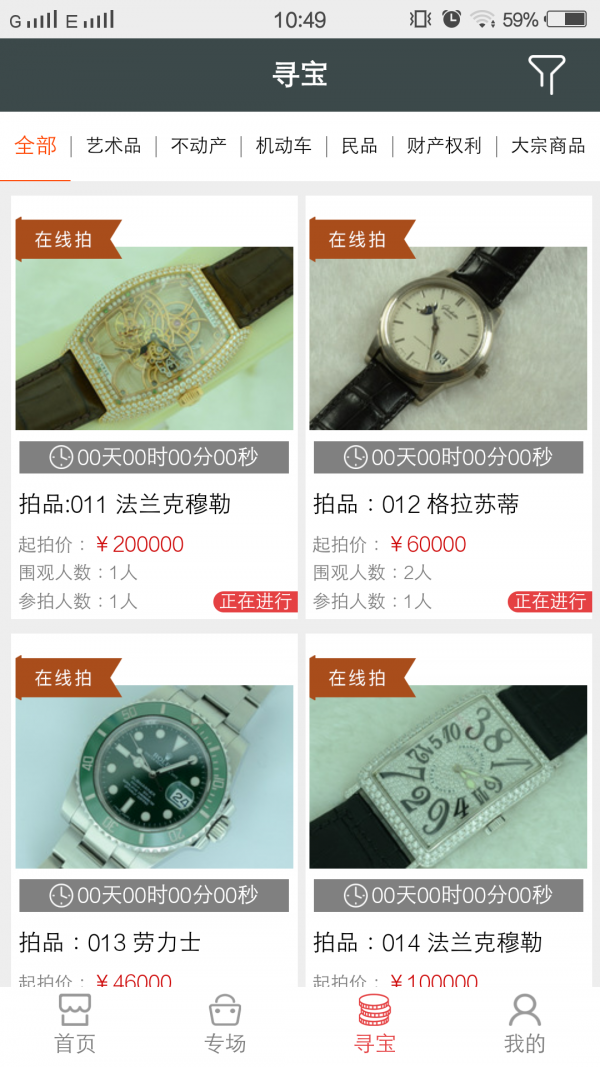Select the 全部 category tab
Image resolution: width=600 pixels, height=1067 pixels.
point(36,146)
